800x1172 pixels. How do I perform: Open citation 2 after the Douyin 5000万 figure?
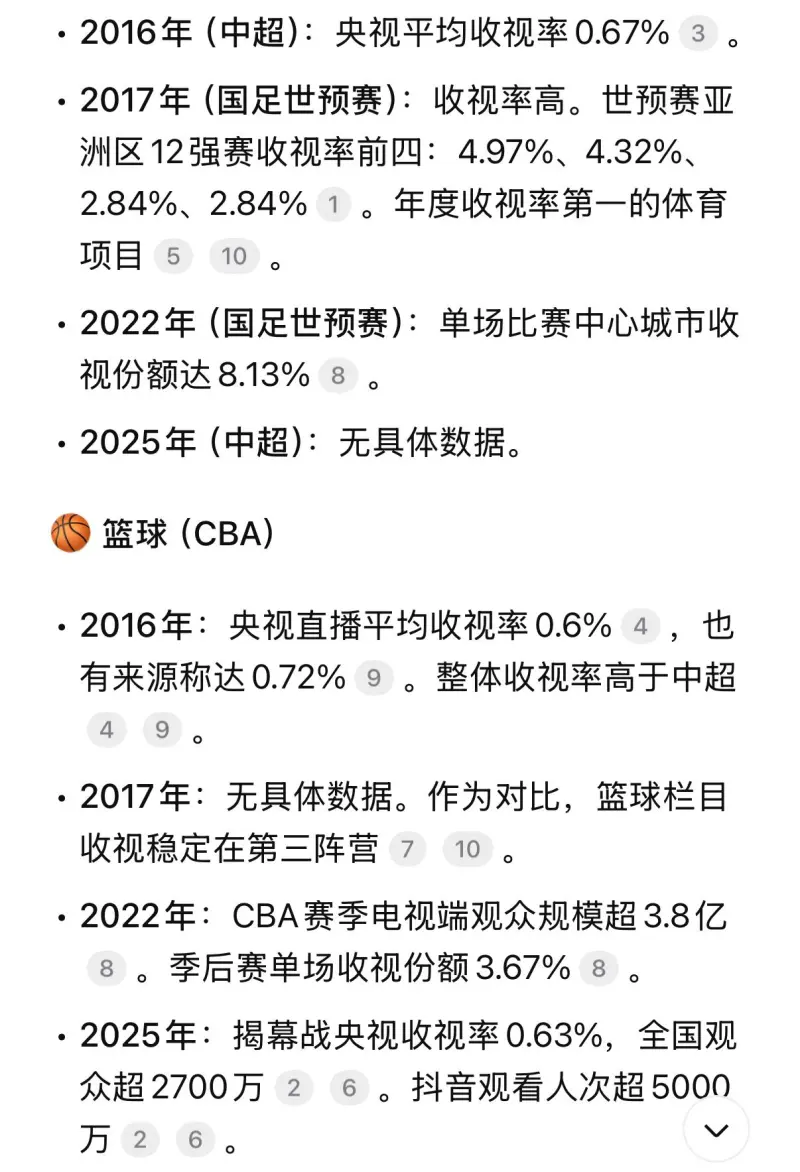click(140, 1139)
